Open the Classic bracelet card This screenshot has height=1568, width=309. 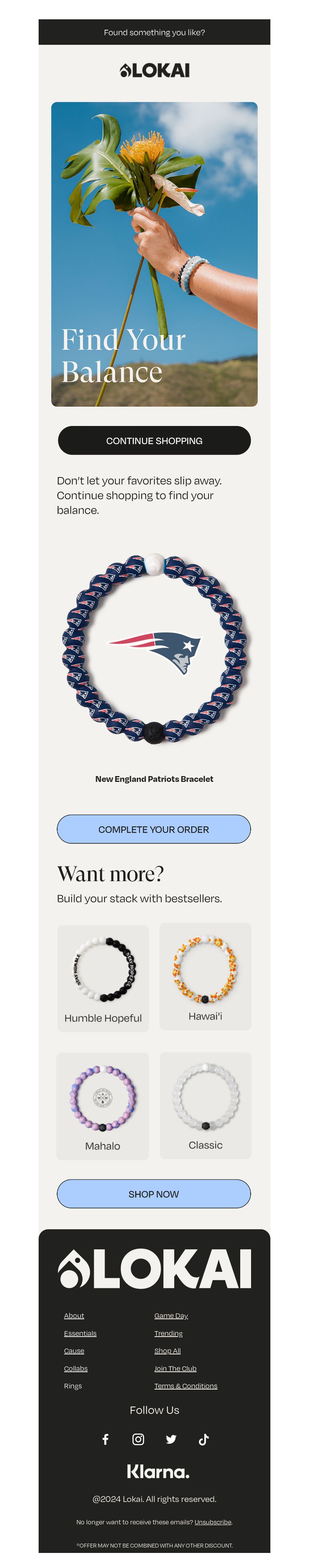pyautogui.click(x=205, y=1105)
